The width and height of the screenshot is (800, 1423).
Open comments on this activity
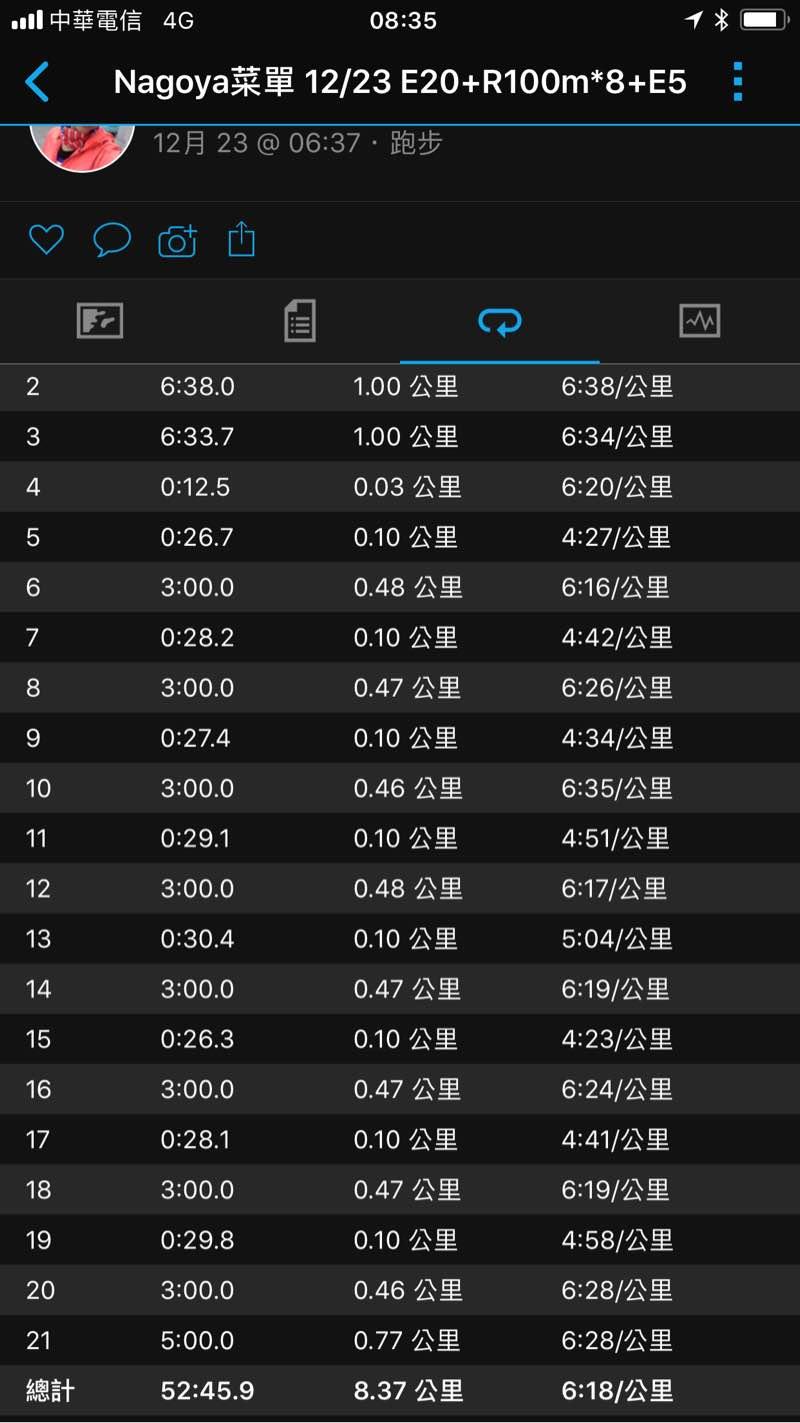point(112,240)
